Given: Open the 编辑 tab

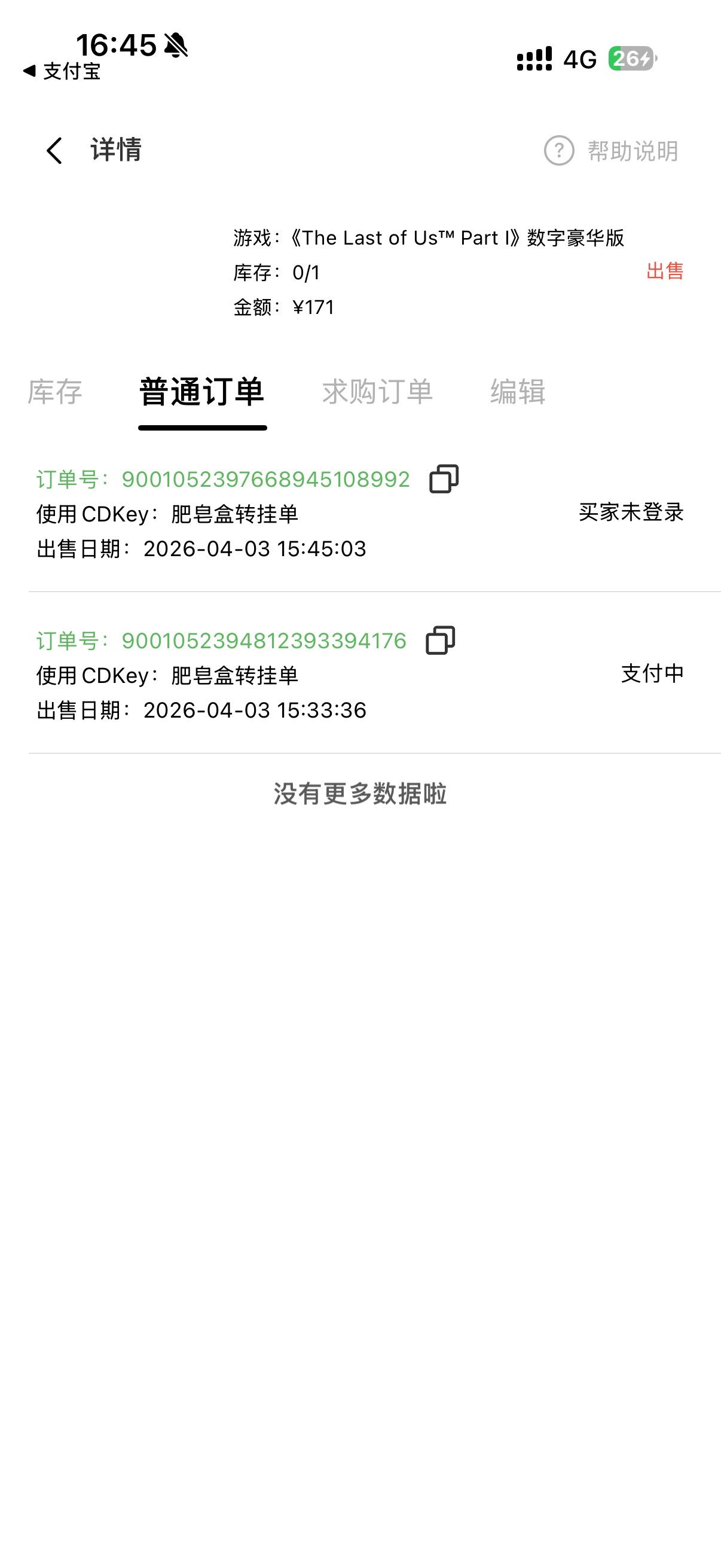Looking at the screenshot, I should pyautogui.click(x=518, y=391).
